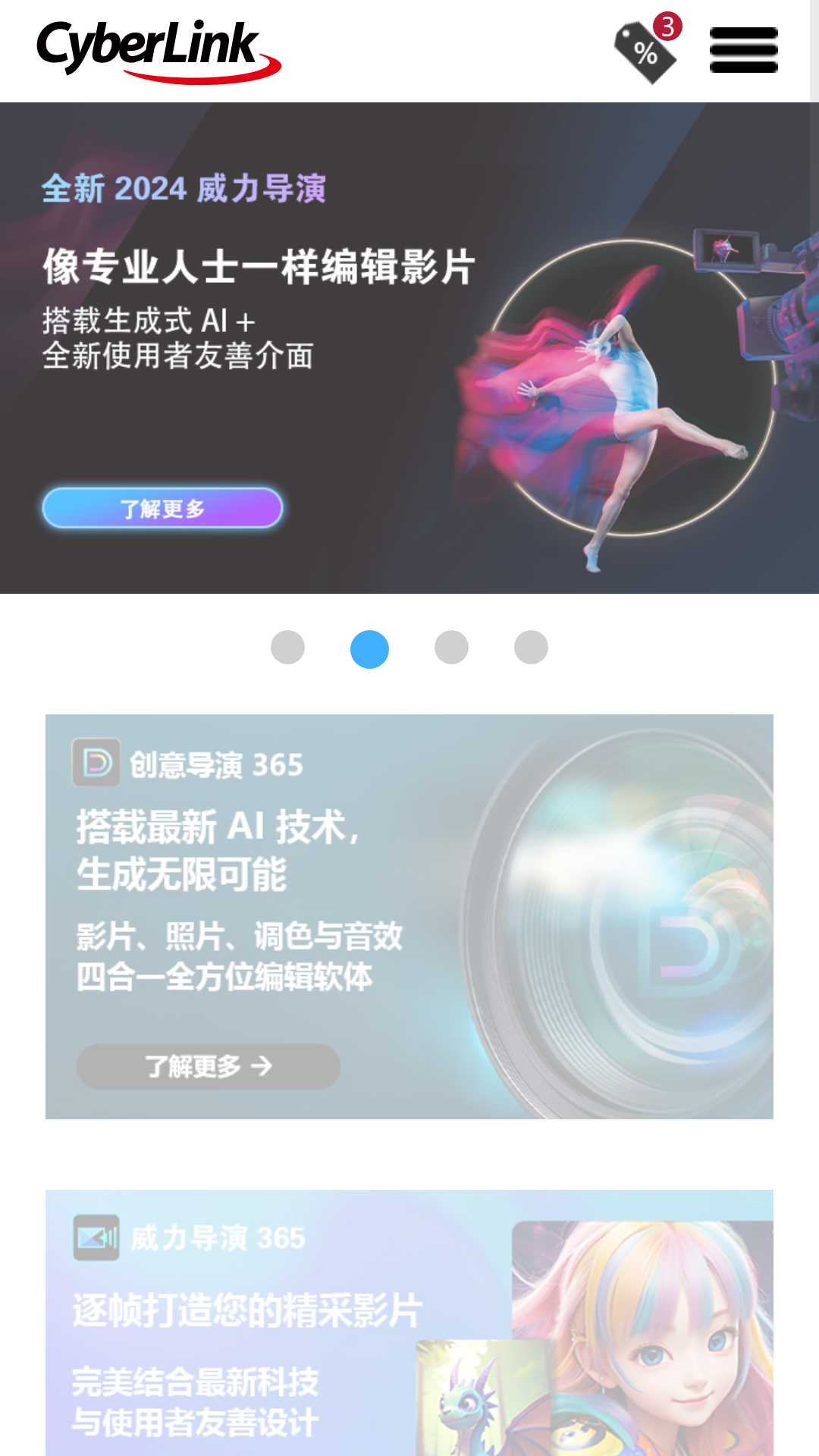Tap 了解更多 on the 威力导演 2024 banner
The image size is (819, 1456).
[162, 508]
